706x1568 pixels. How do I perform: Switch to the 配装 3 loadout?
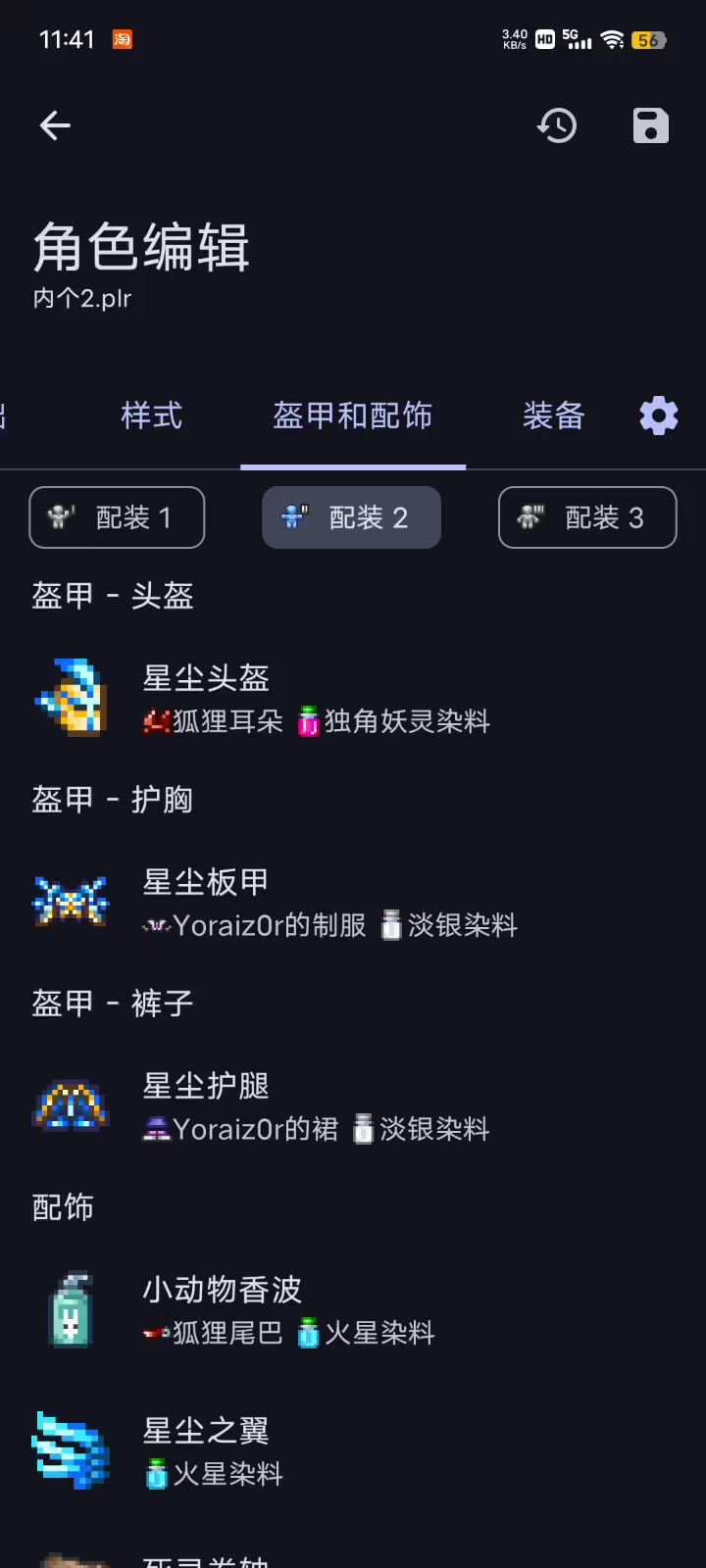(x=587, y=517)
